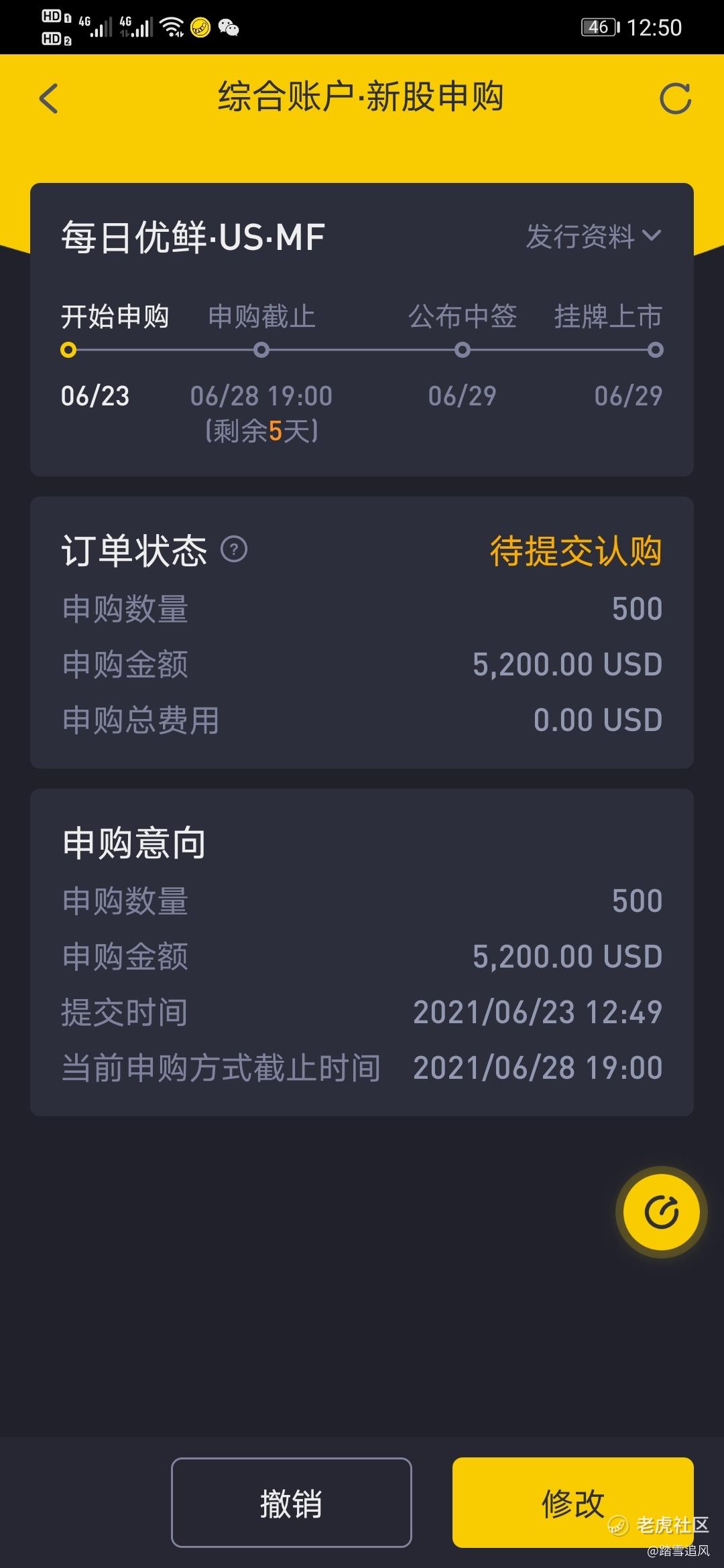Refresh the IPO subscription page

click(675, 99)
